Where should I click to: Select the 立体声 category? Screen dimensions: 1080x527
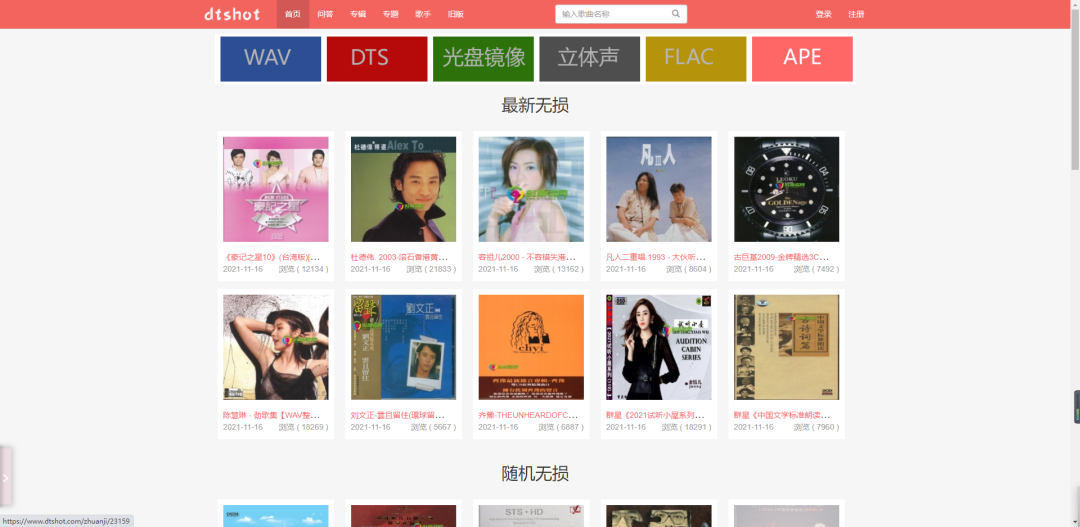[x=589, y=58]
